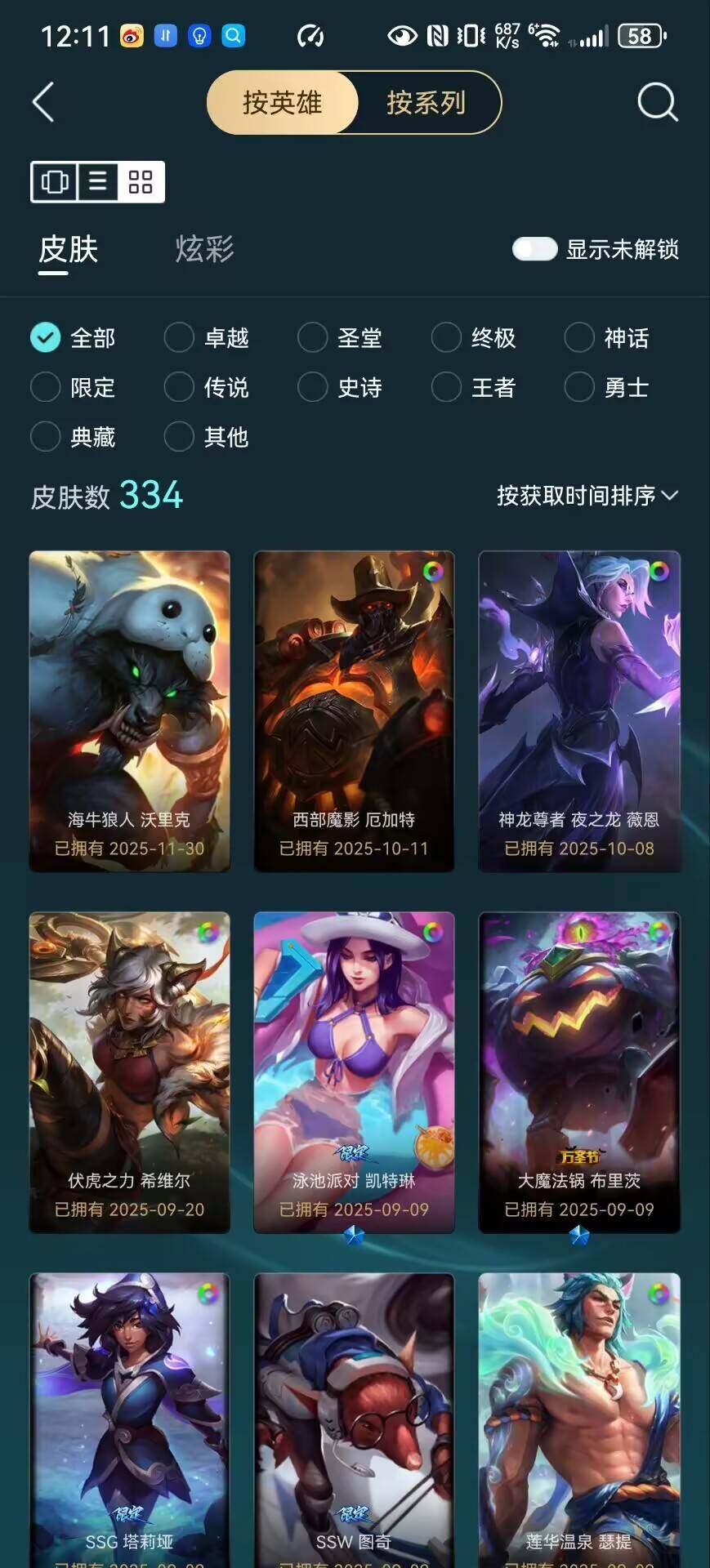The image size is (710, 1568).
Task: Open the search magnifier icon
Action: pyautogui.click(x=657, y=103)
